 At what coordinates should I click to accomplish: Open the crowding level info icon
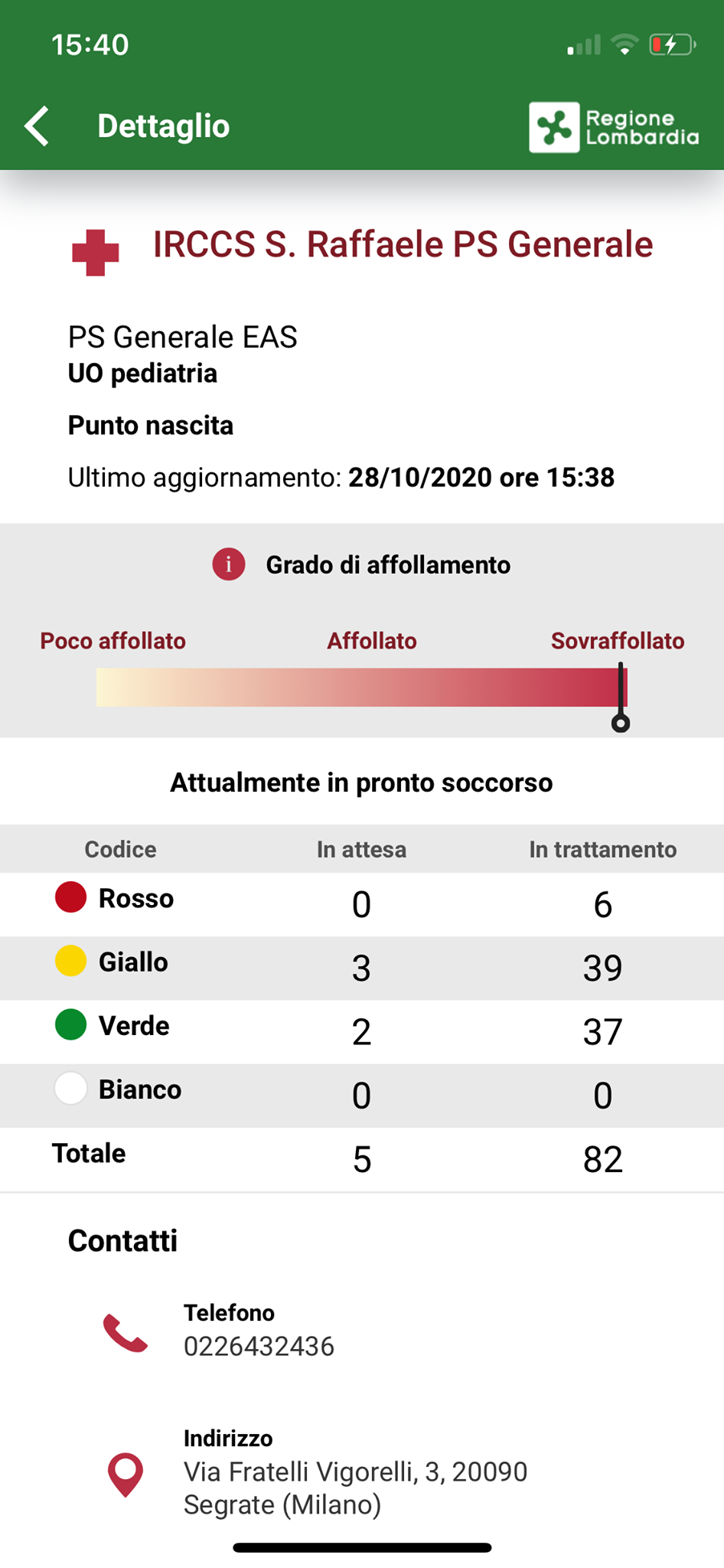tap(228, 565)
